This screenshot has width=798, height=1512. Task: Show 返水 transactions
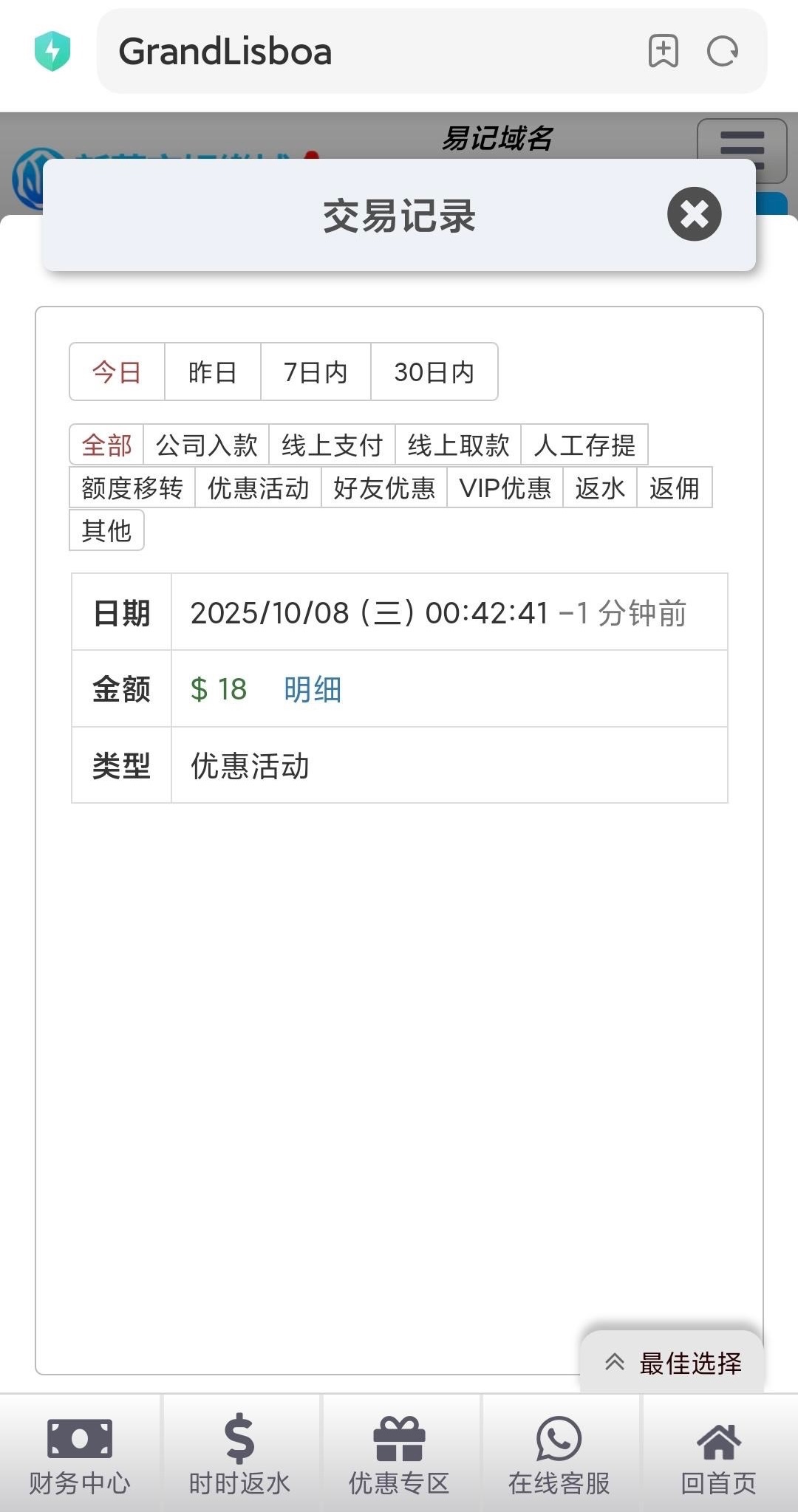(x=600, y=488)
